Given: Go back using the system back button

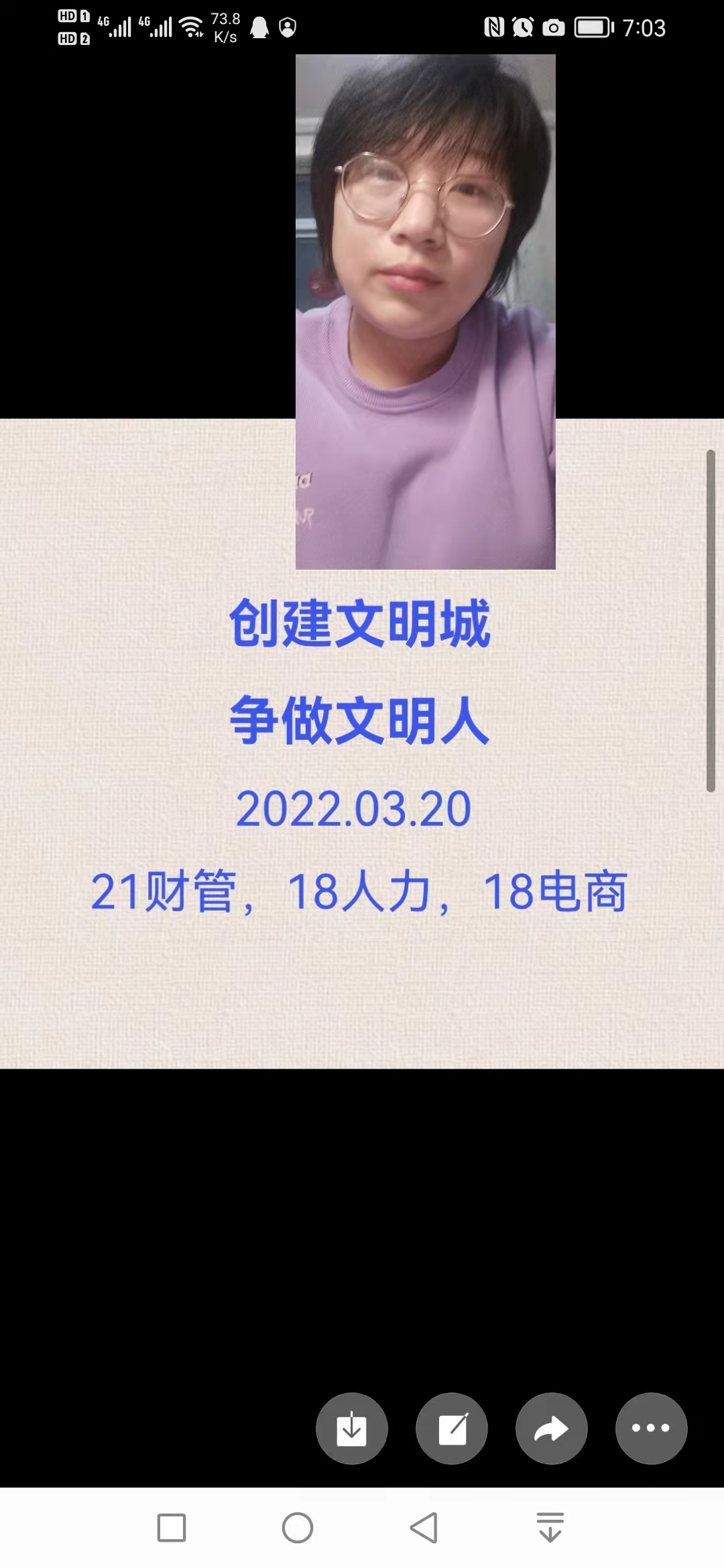Looking at the screenshot, I should pyautogui.click(x=424, y=1528).
